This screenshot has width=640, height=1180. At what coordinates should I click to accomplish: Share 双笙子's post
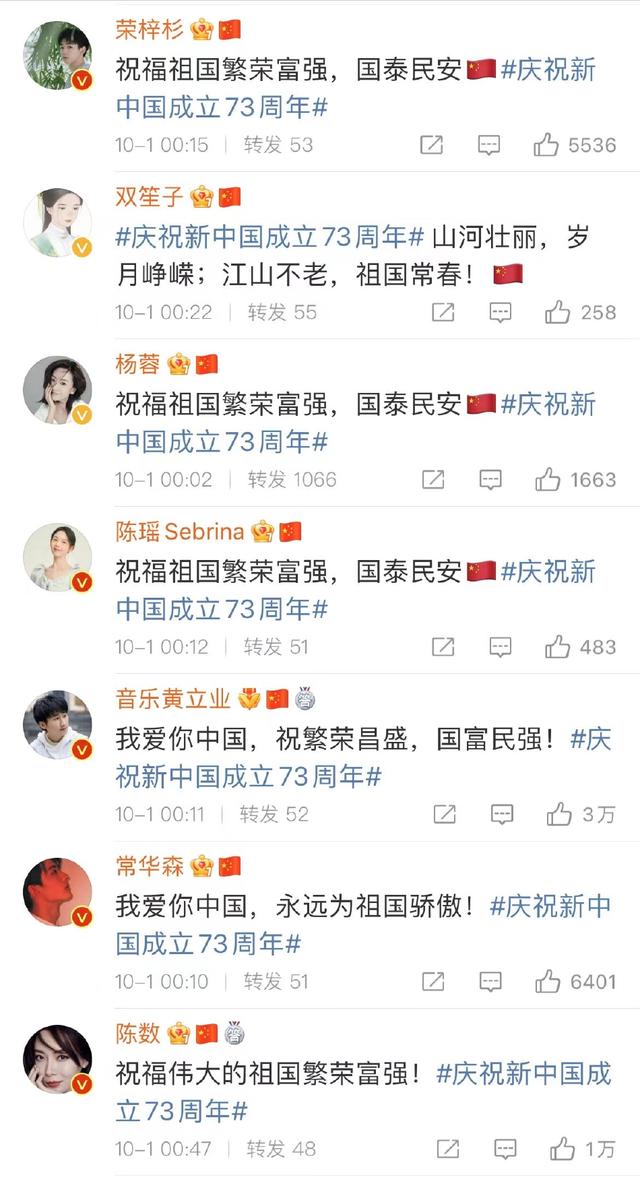click(442, 313)
